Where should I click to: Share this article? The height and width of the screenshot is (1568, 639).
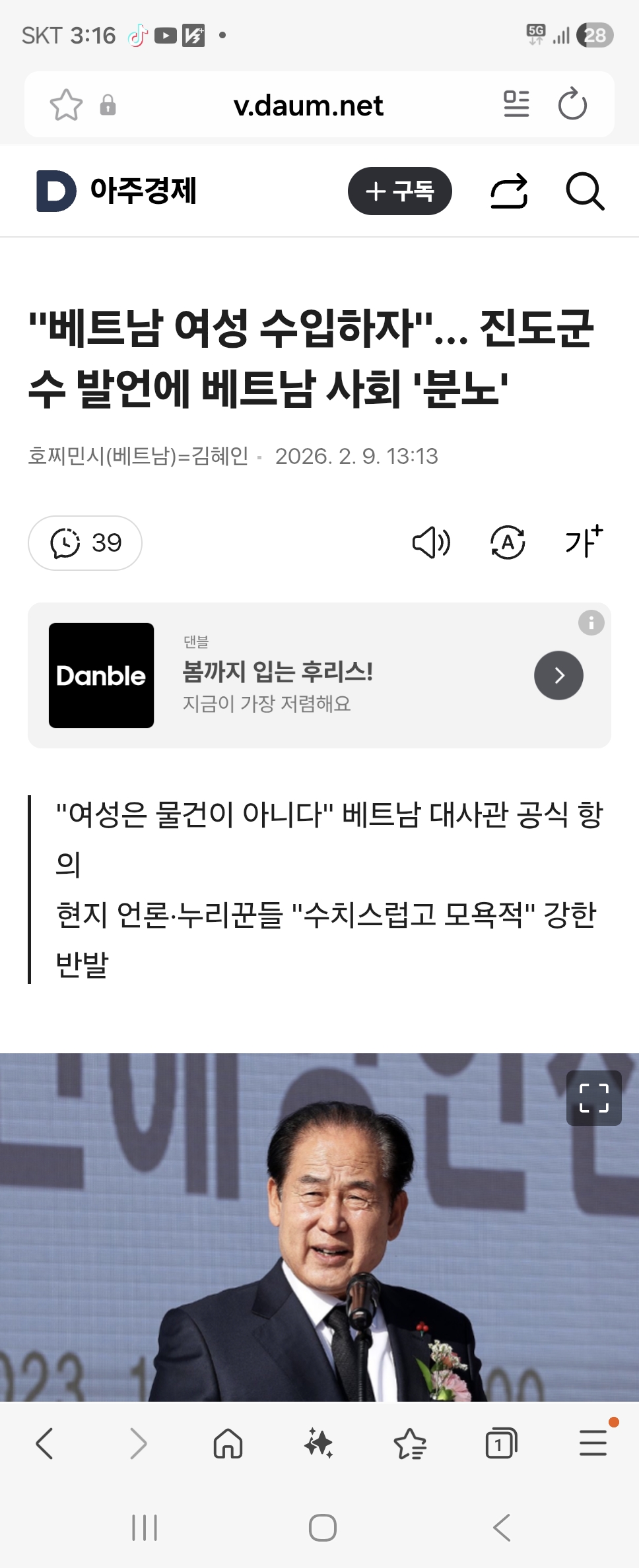[509, 191]
